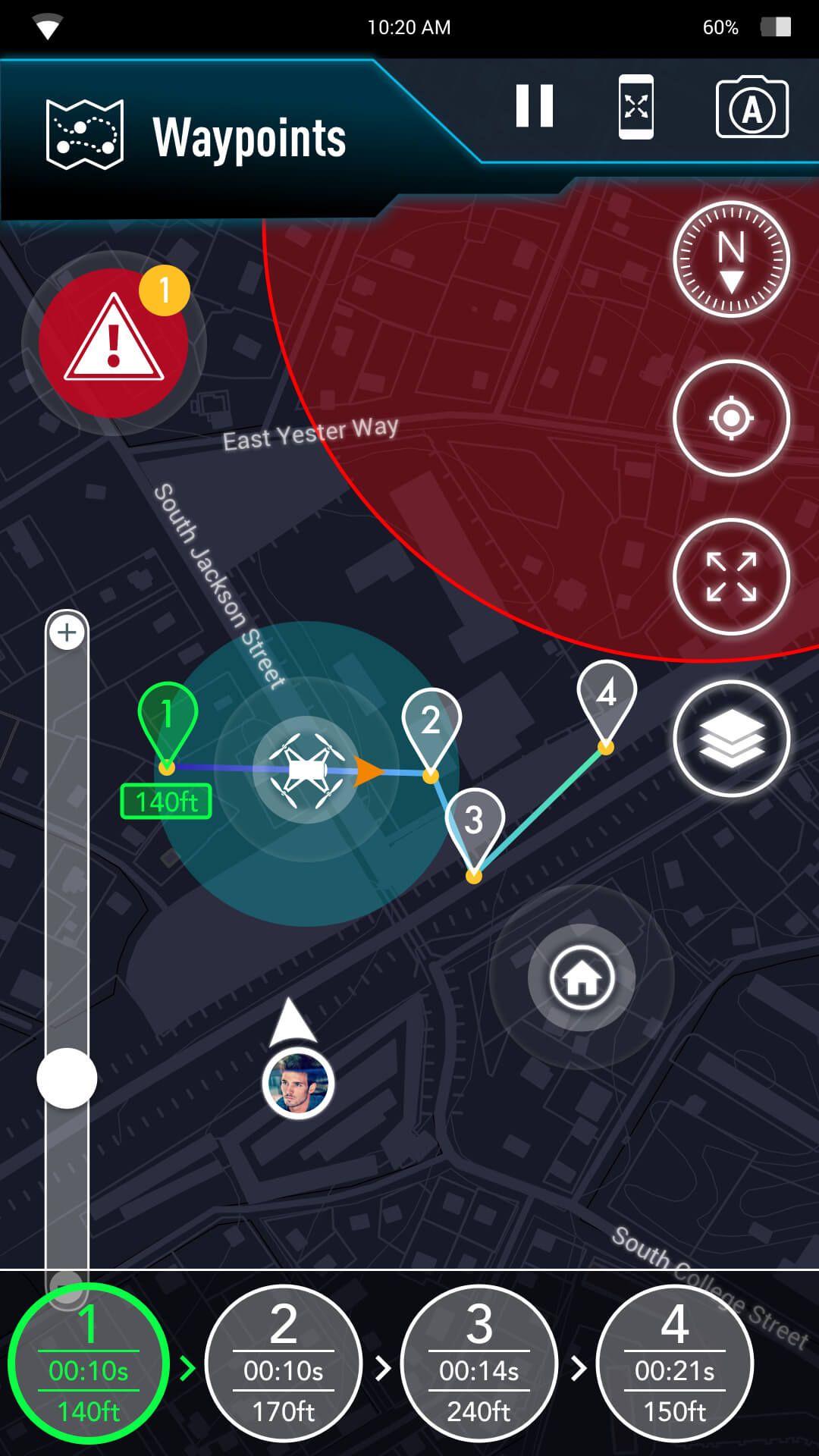Pause the waypoint mission

(x=535, y=105)
